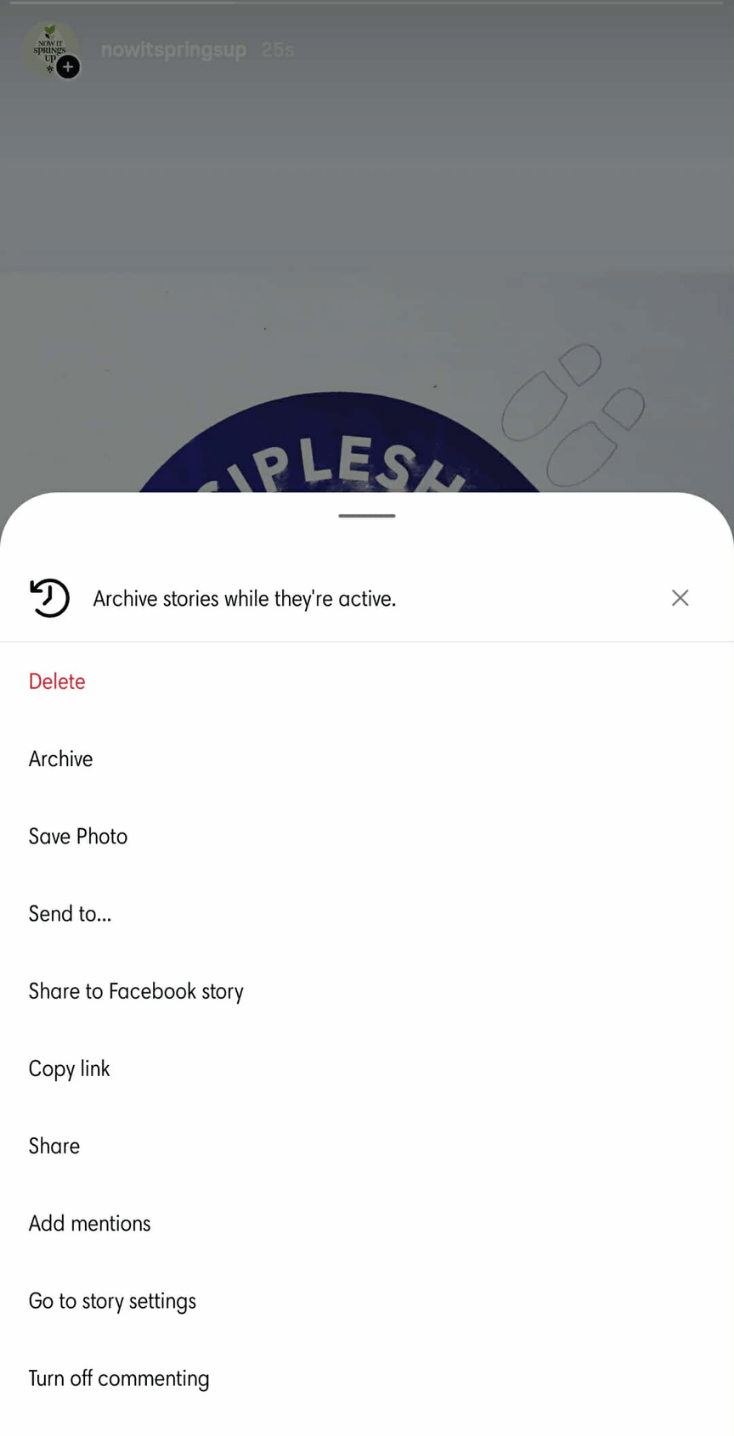Dismiss the archive stories banner
This screenshot has height=1436, width=734.
tap(680, 598)
